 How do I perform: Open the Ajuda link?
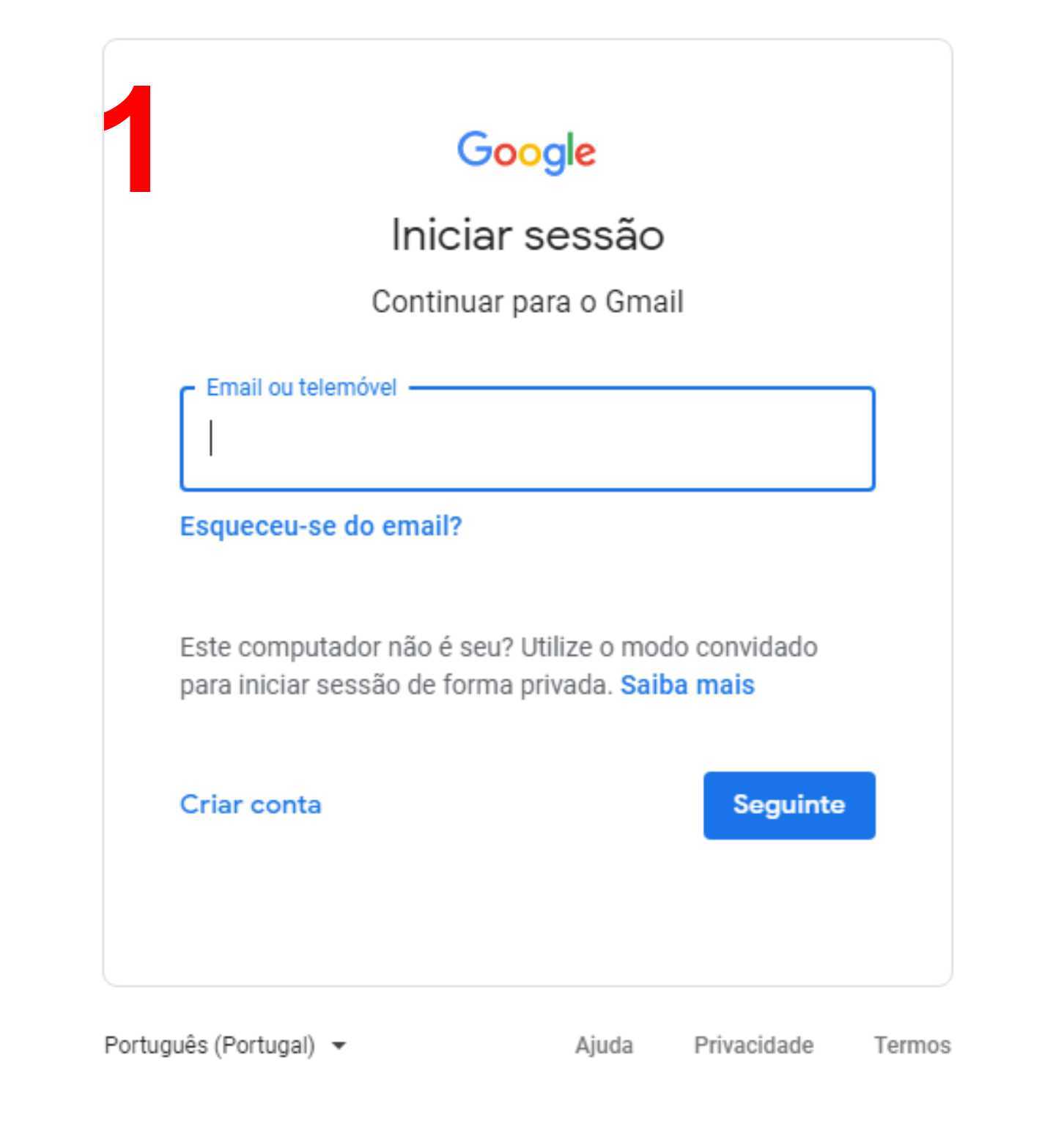(604, 1045)
